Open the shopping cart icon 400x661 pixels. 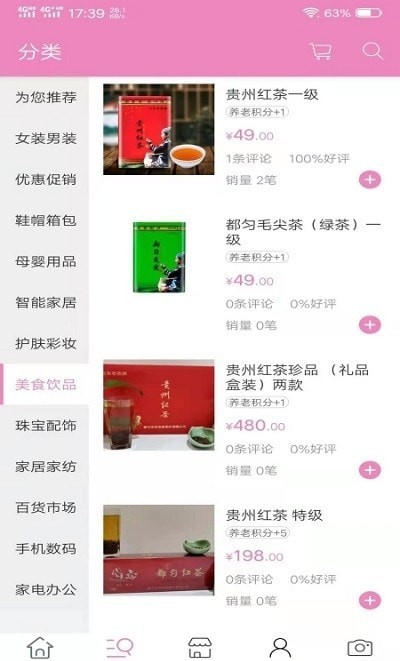pyautogui.click(x=321, y=51)
